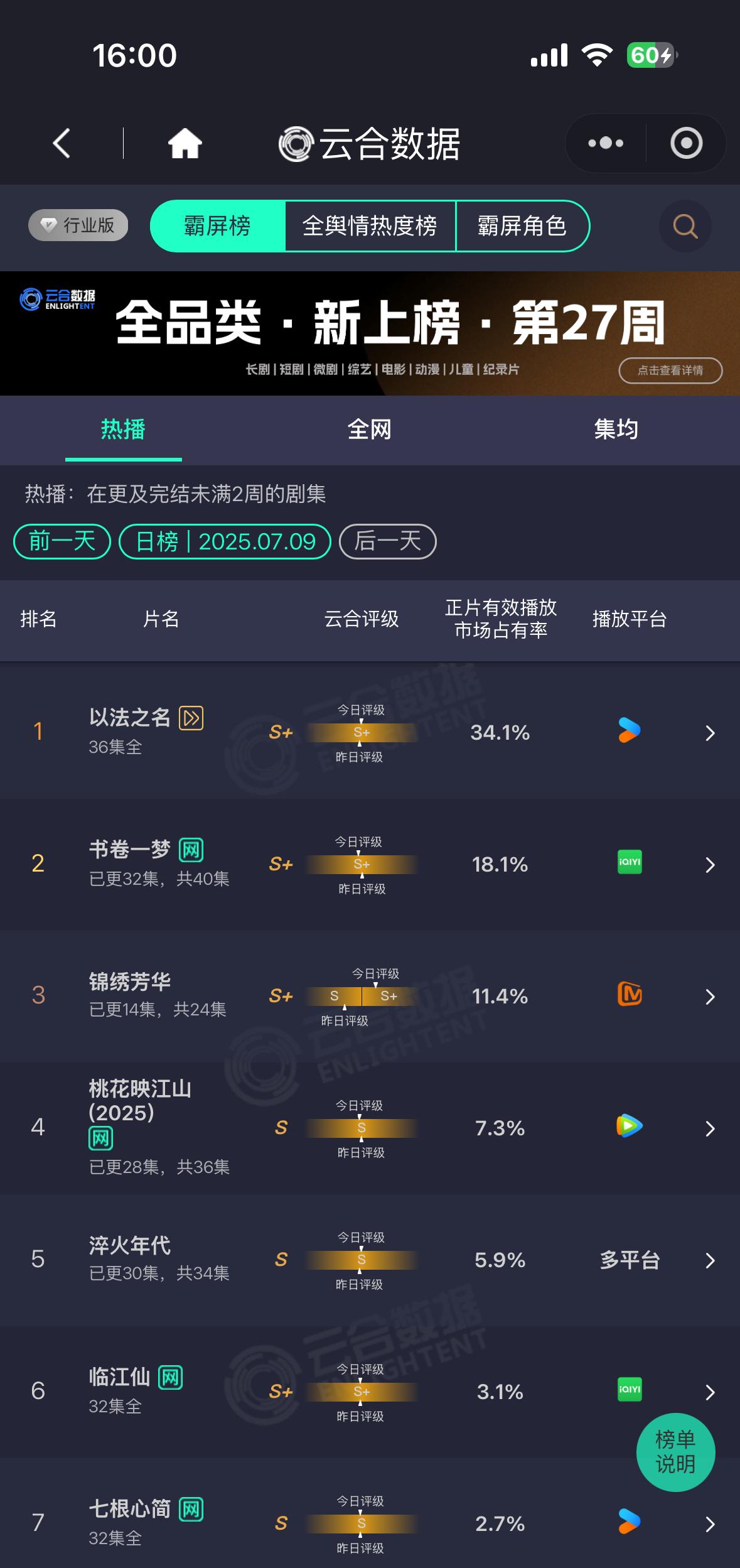Viewport: 740px width, 1568px height.
Task: Open the 以法之名 ranking row
Action: [370, 732]
